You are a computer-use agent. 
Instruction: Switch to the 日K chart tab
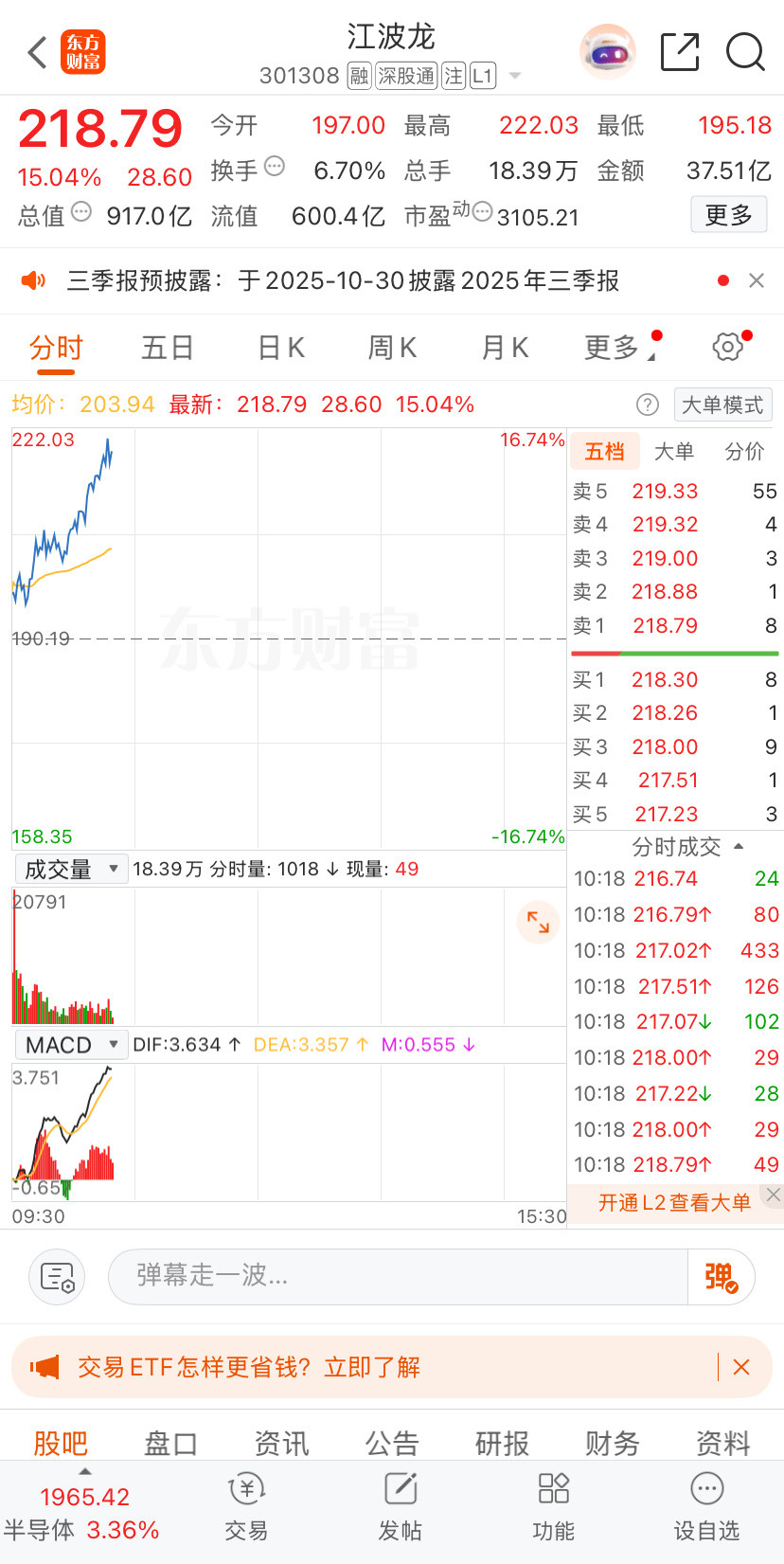coord(281,348)
